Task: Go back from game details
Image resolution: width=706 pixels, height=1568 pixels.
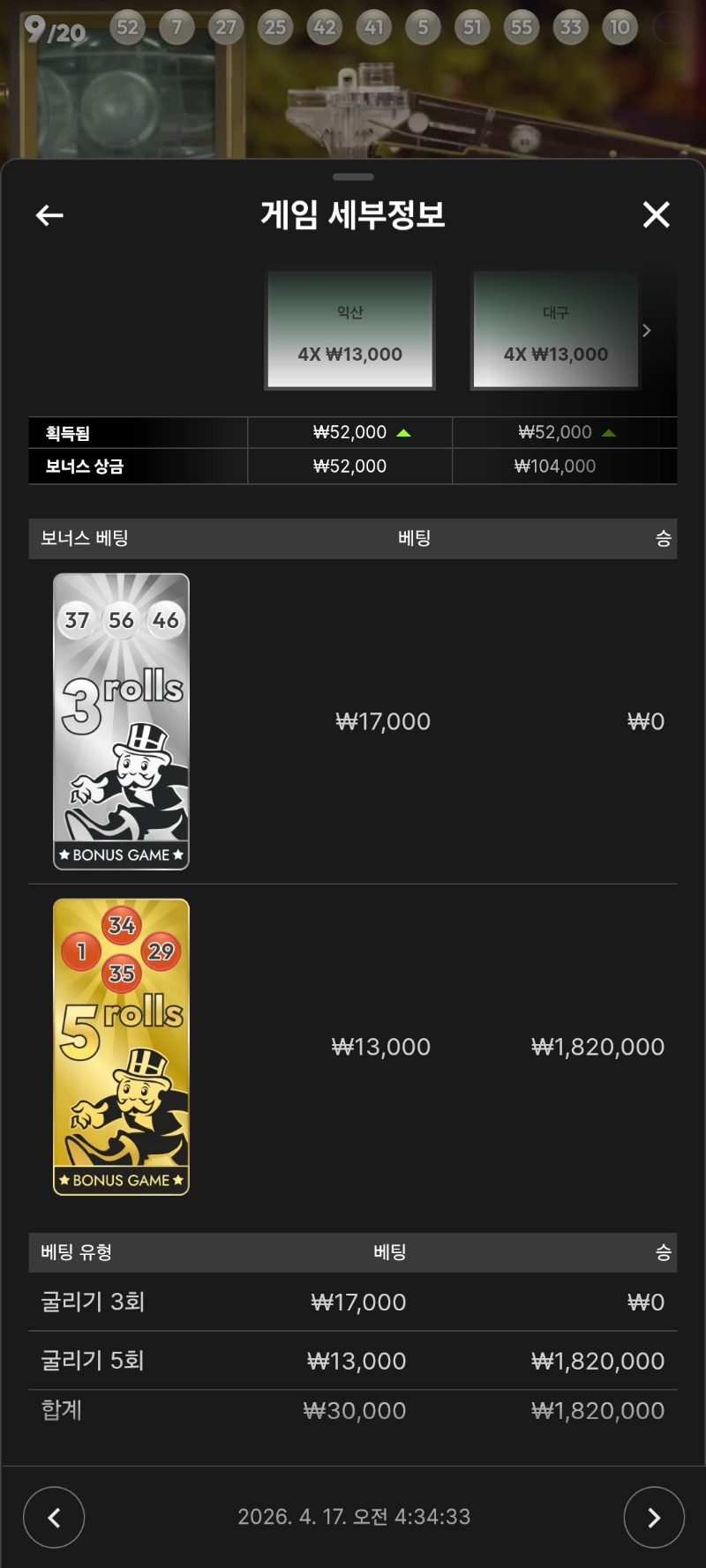Action: point(49,215)
